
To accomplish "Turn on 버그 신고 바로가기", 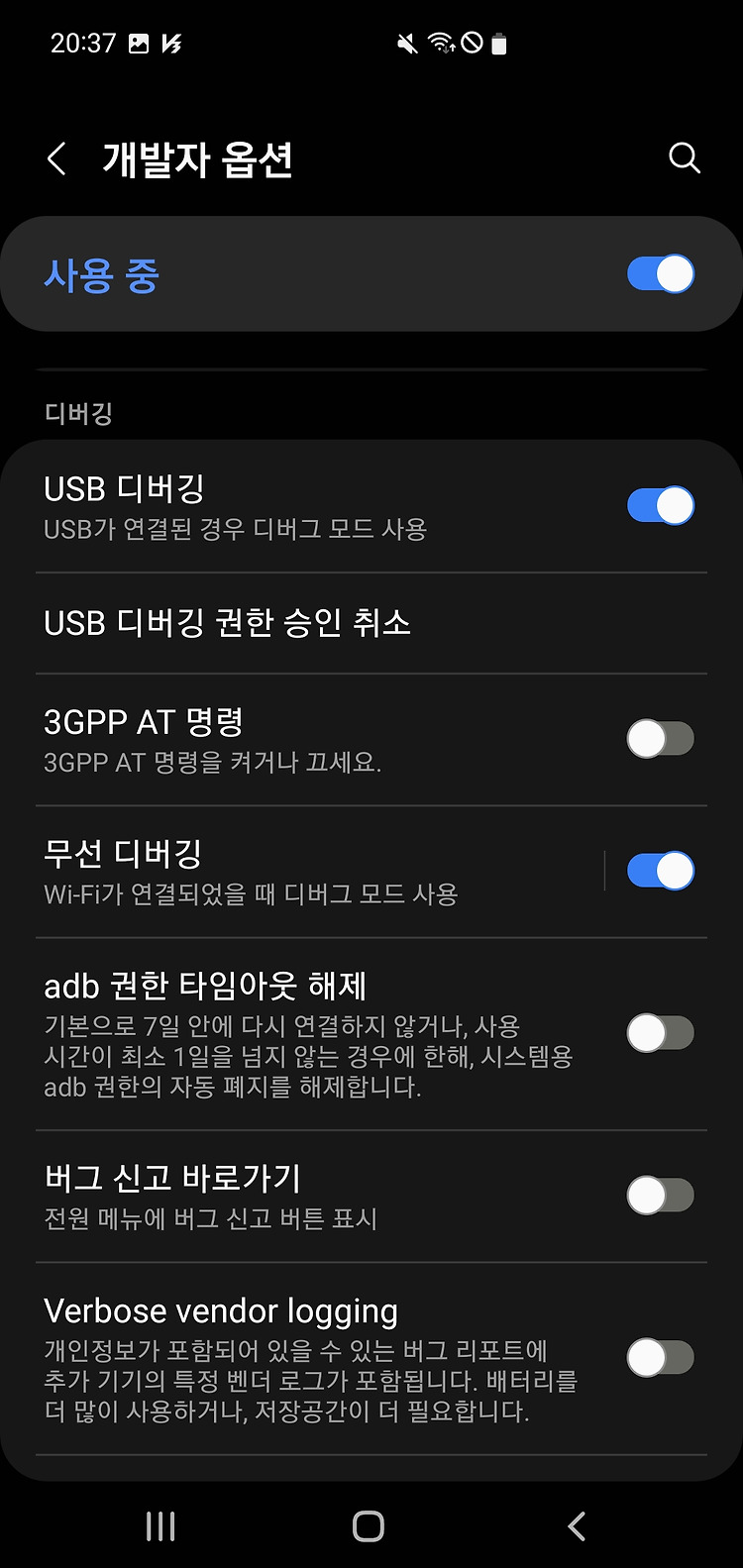I will [x=661, y=1196].
